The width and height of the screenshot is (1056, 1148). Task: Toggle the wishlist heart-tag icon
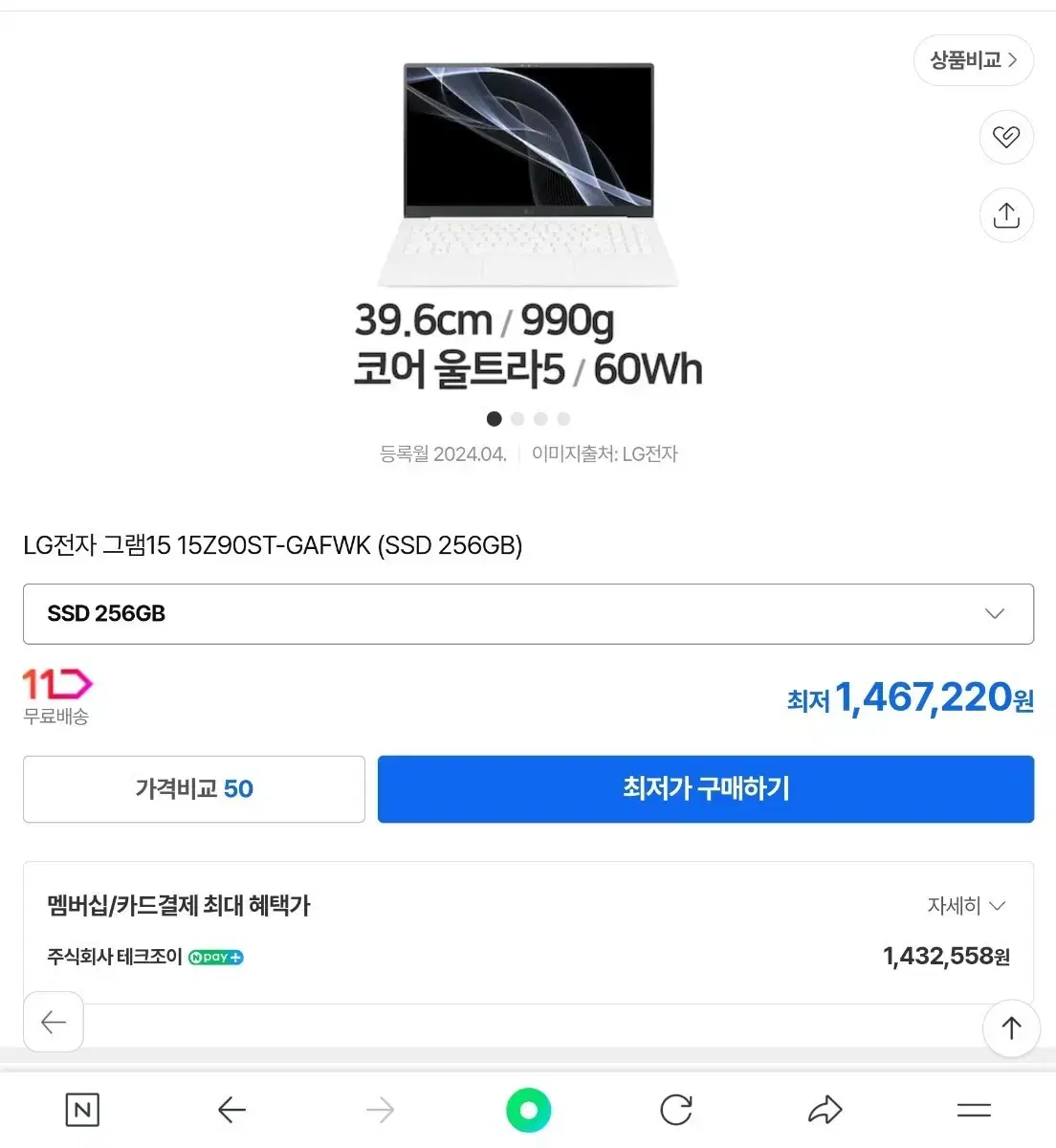1006,137
